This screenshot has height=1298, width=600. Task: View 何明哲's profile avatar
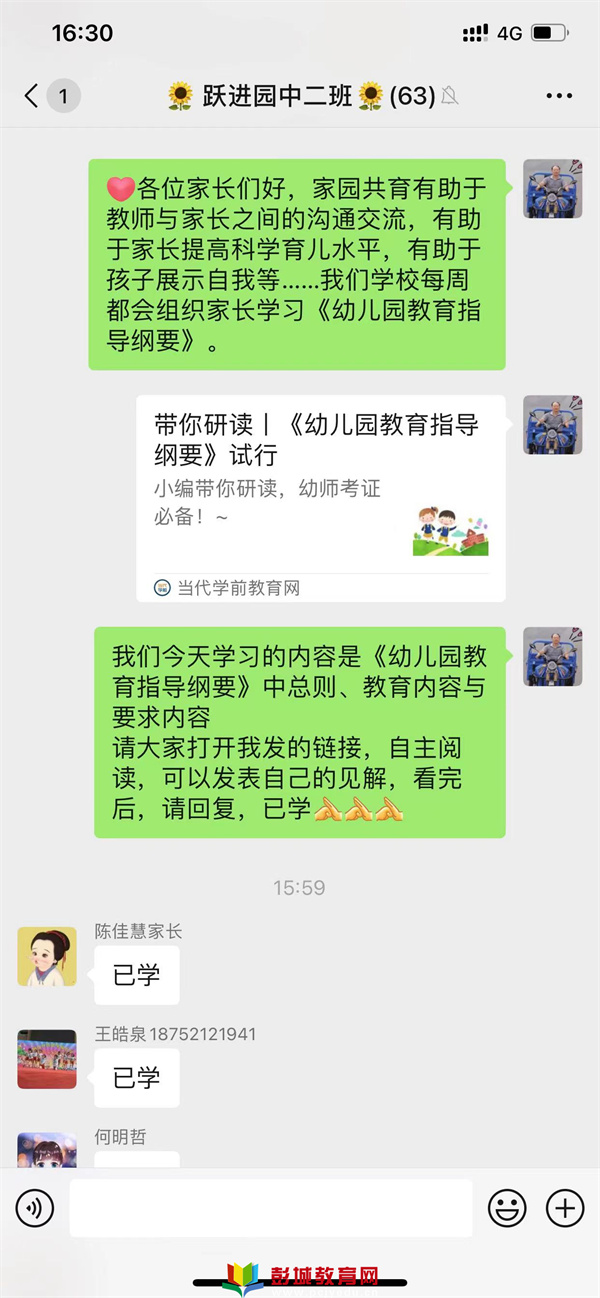(47, 1150)
